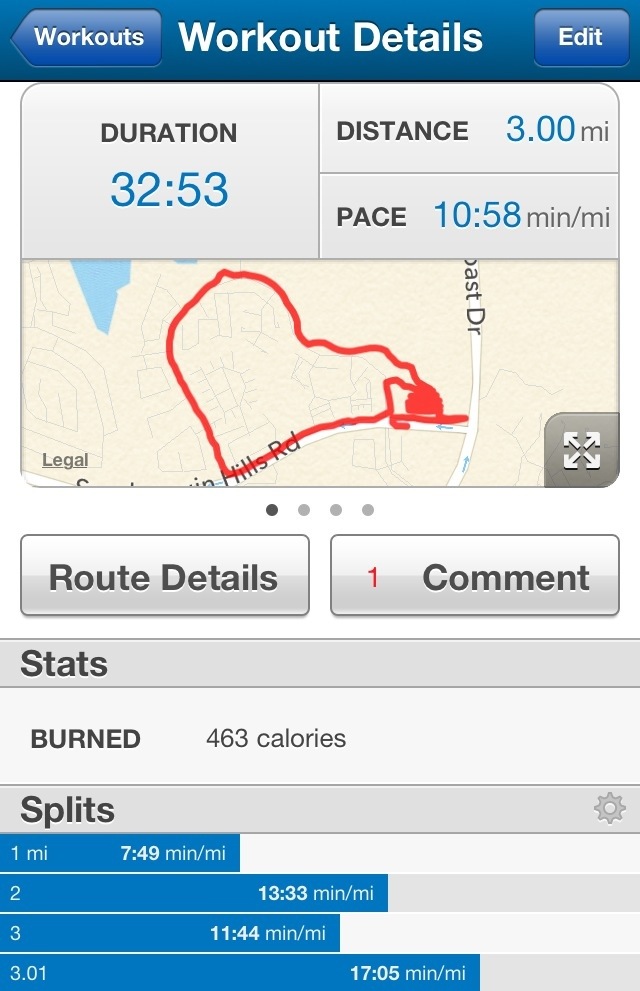The height and width of the screenshot is (991, 640).
Task: Open Route Details
Action: click(x=164, y=576)
